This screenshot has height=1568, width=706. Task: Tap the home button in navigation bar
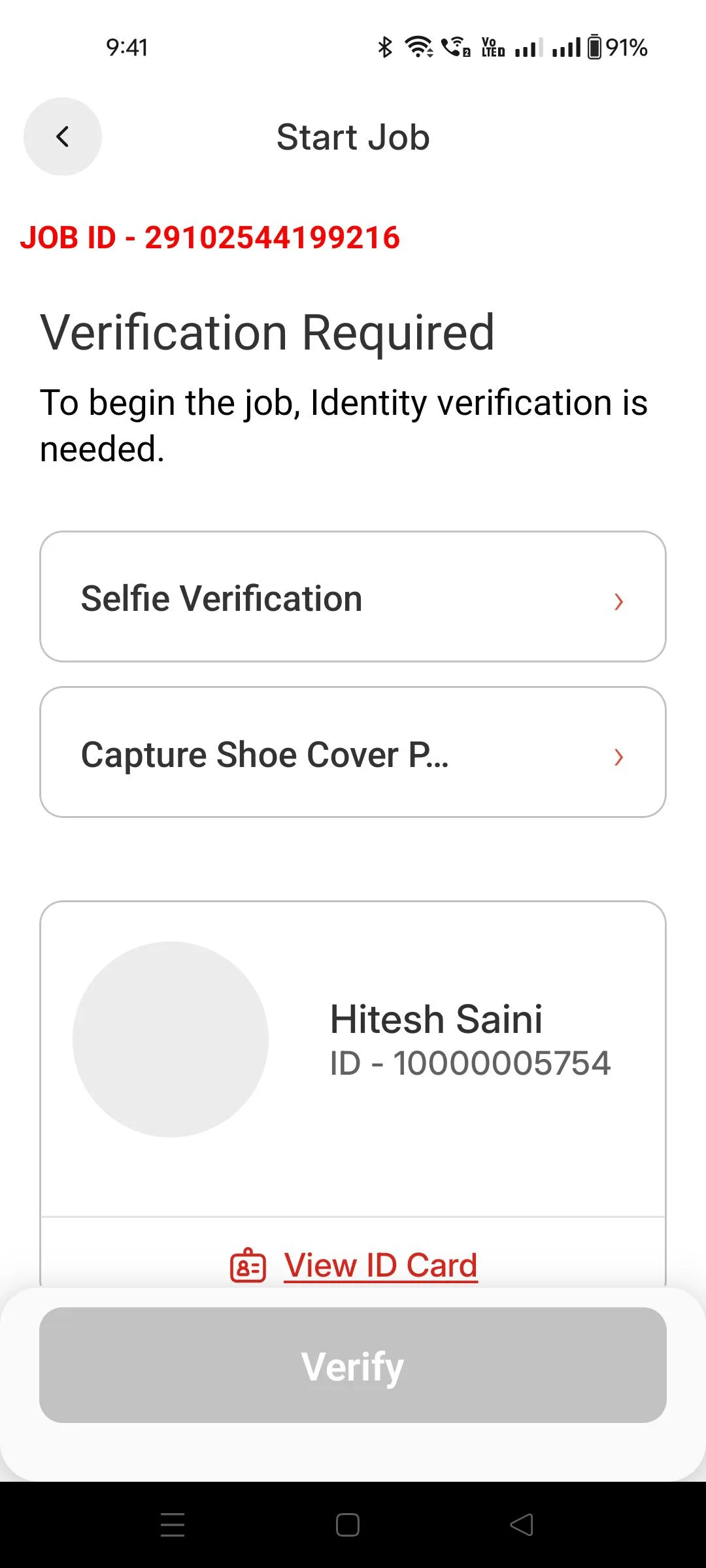pyautogui.click(x=347, y=1525)
